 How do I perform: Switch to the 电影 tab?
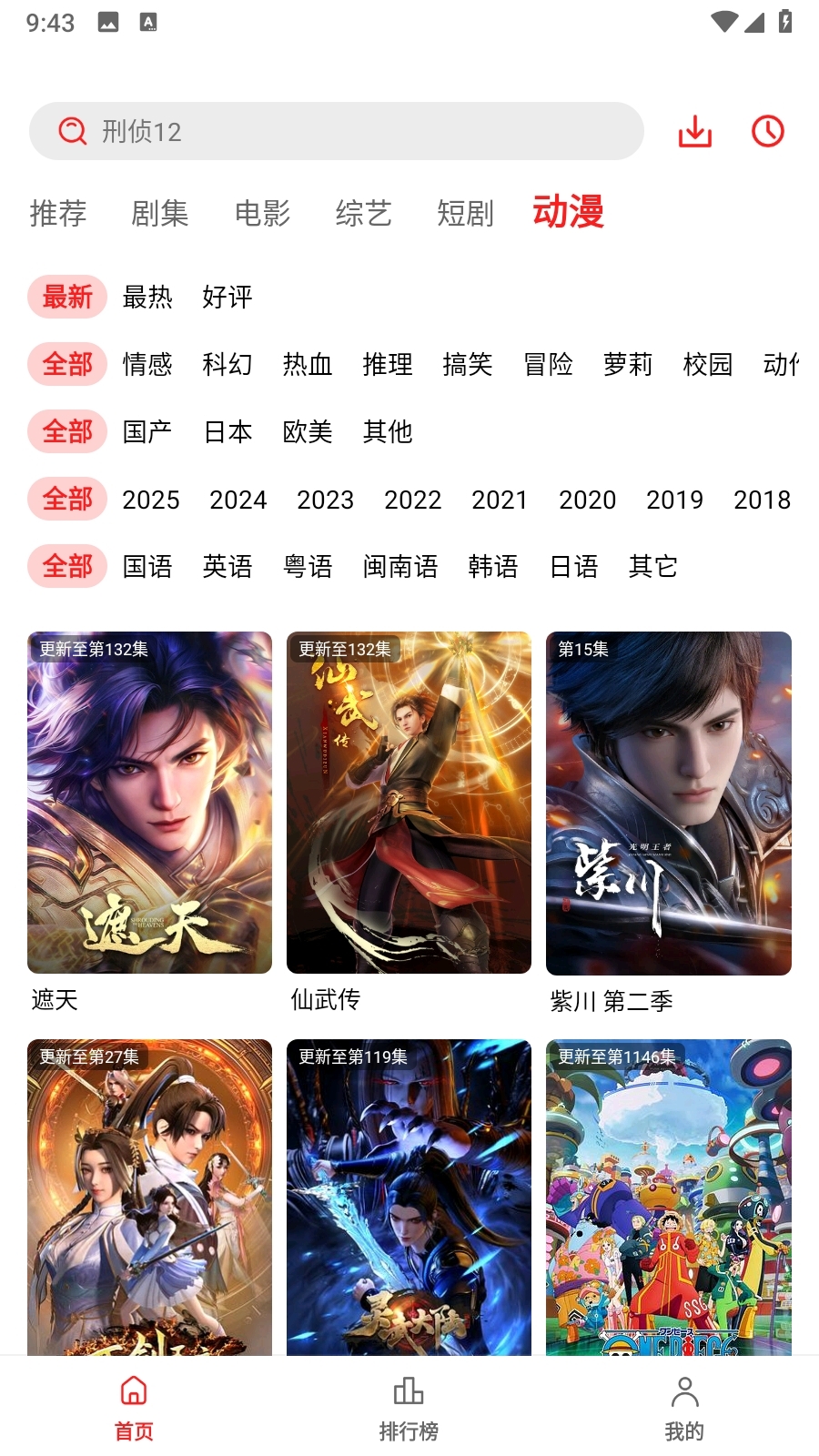[x=263, y=214]
